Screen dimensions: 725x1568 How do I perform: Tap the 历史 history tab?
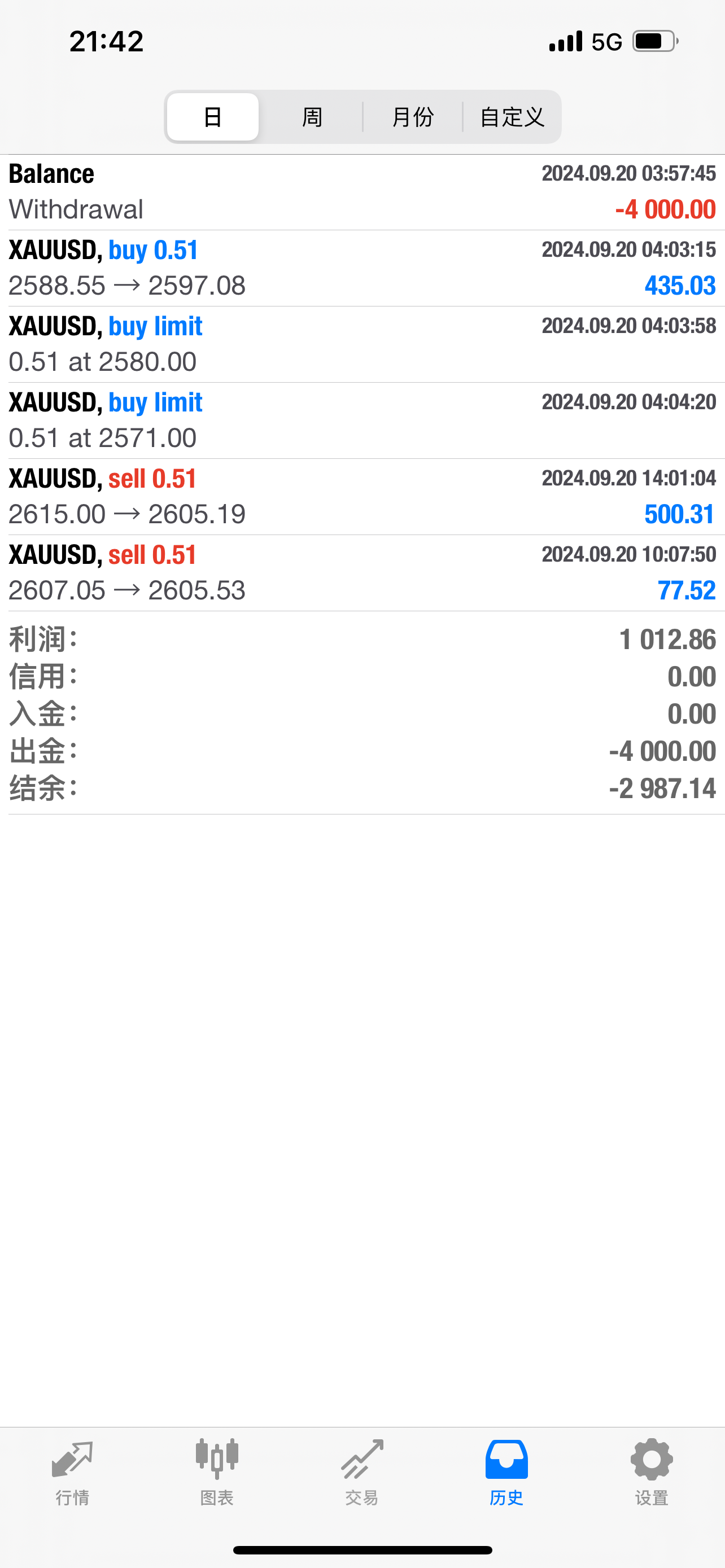[506, 1472]
